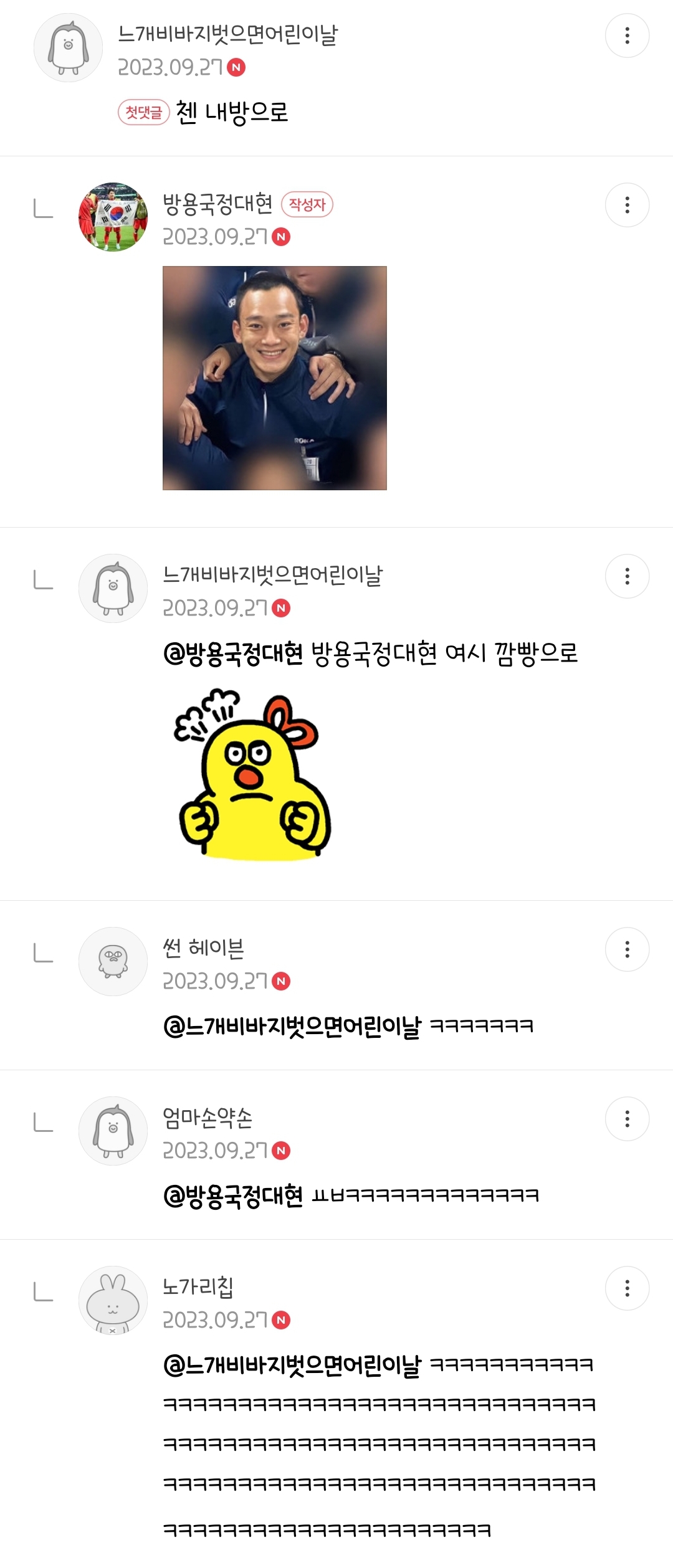Image resolution: width=673 pixels, height=1568 pixels.
Task: Open the 노가리칩 username
Action: point(198,1286)
